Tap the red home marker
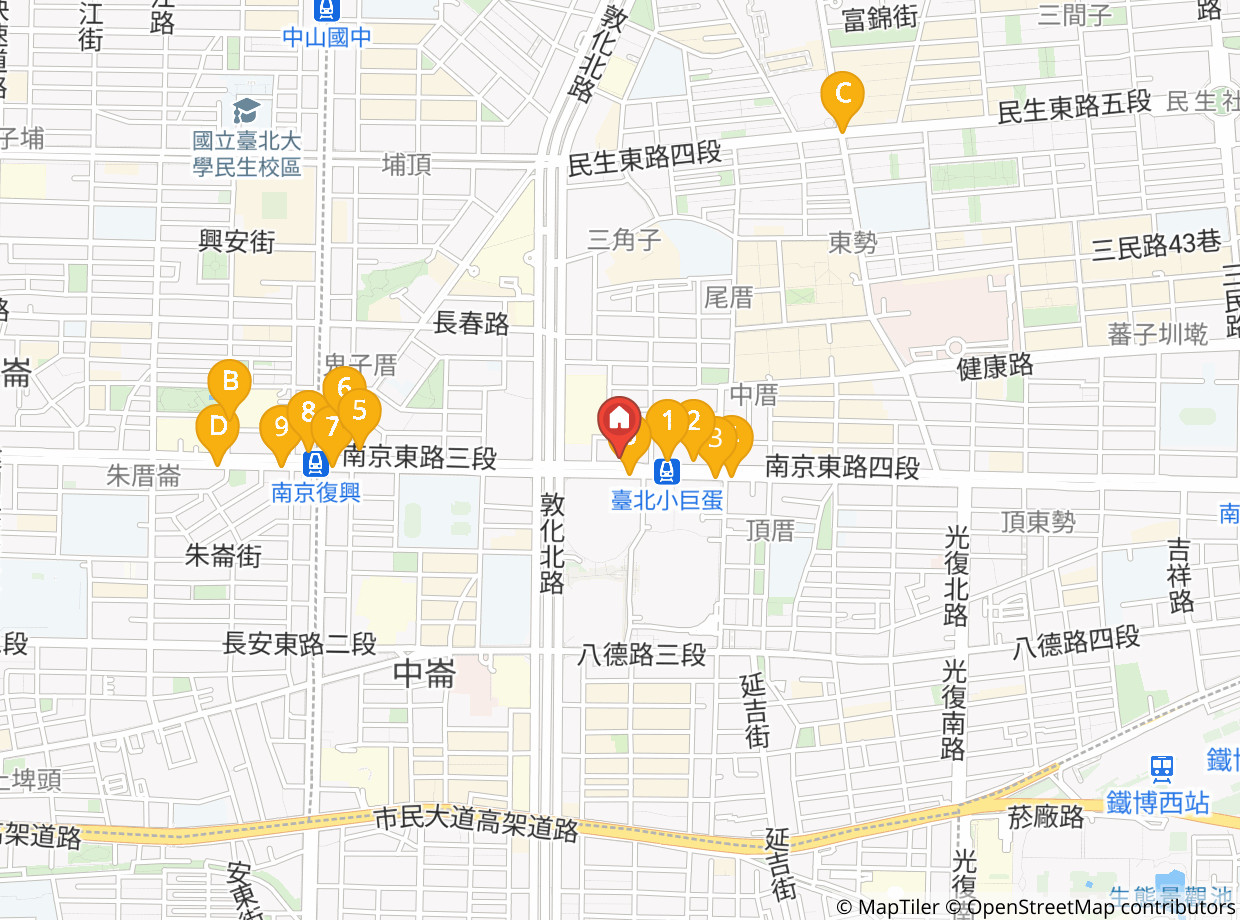1240x920 pixels. 619,417
